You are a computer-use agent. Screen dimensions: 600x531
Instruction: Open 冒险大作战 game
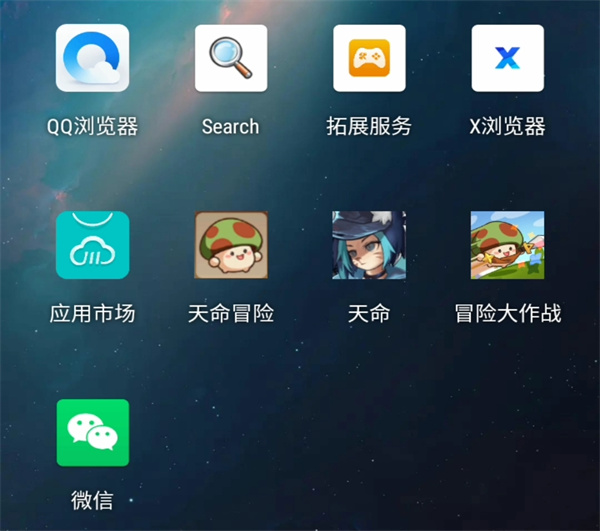click(x=507, y=245)
